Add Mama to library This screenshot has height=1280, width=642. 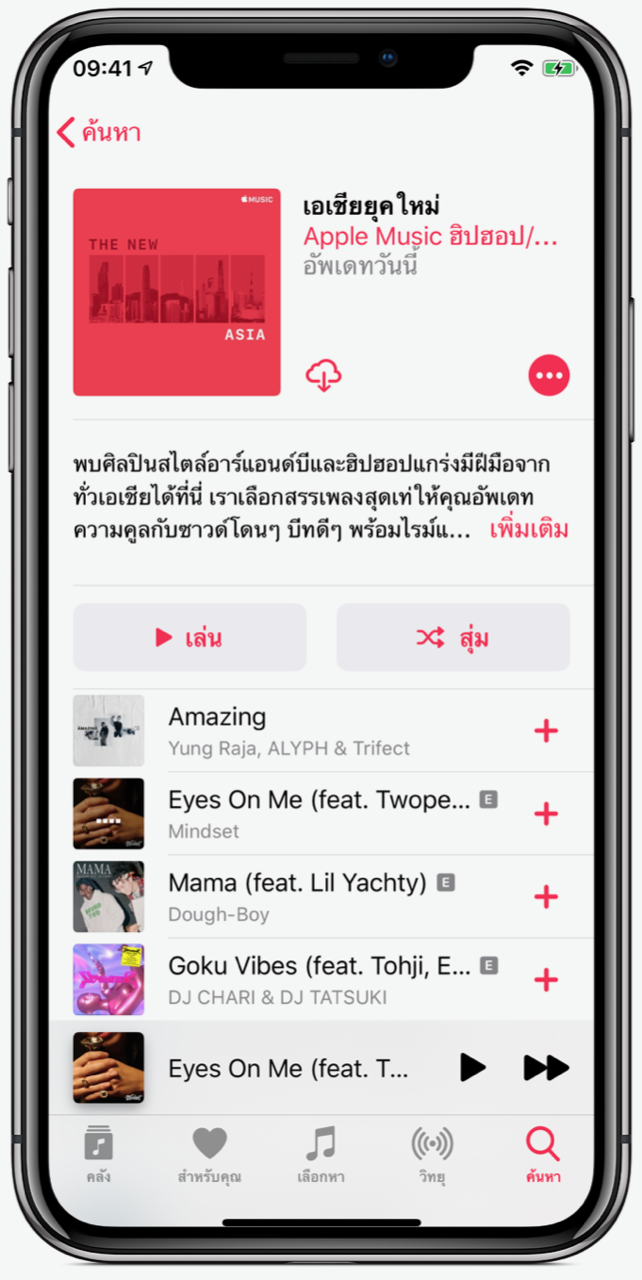click(546, 897)
